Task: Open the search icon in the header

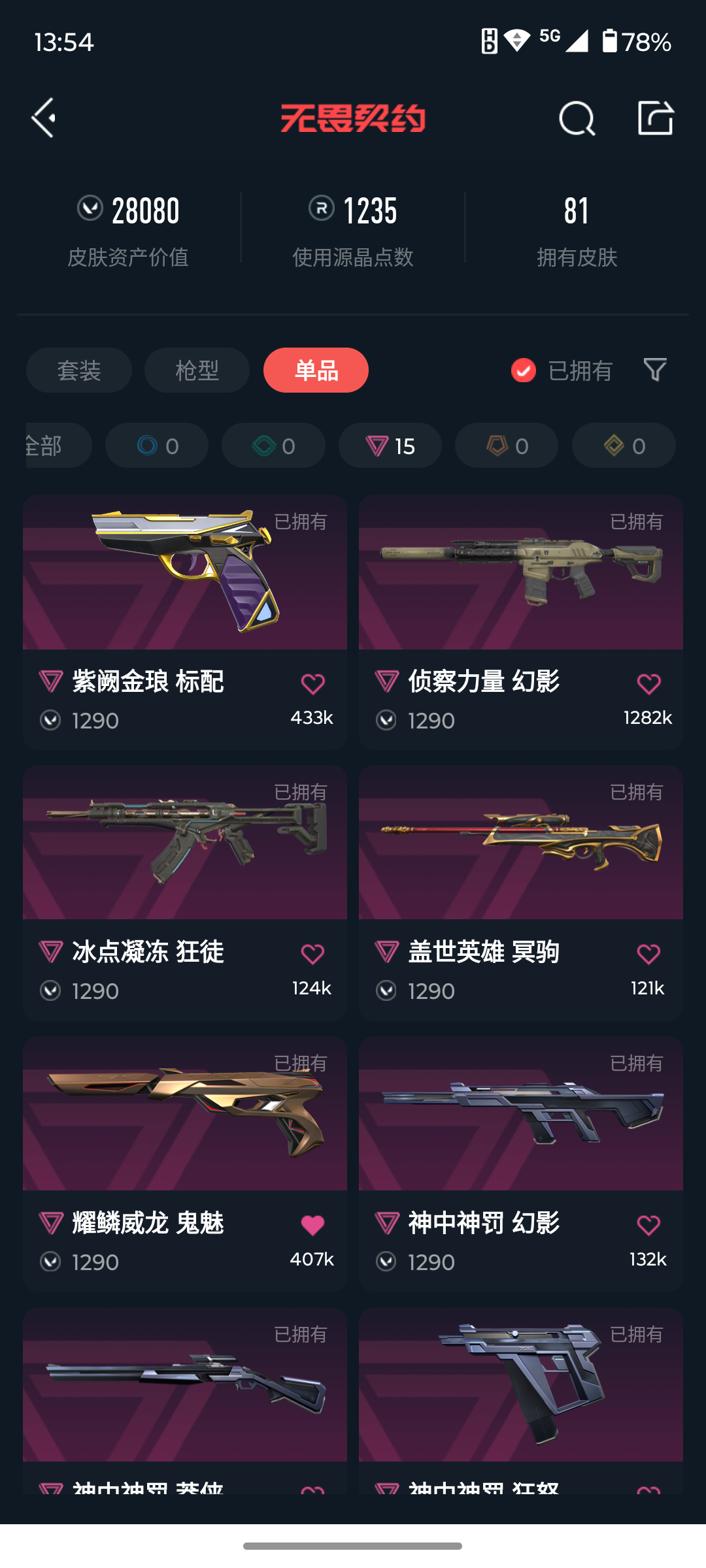Action: point(577,118)
